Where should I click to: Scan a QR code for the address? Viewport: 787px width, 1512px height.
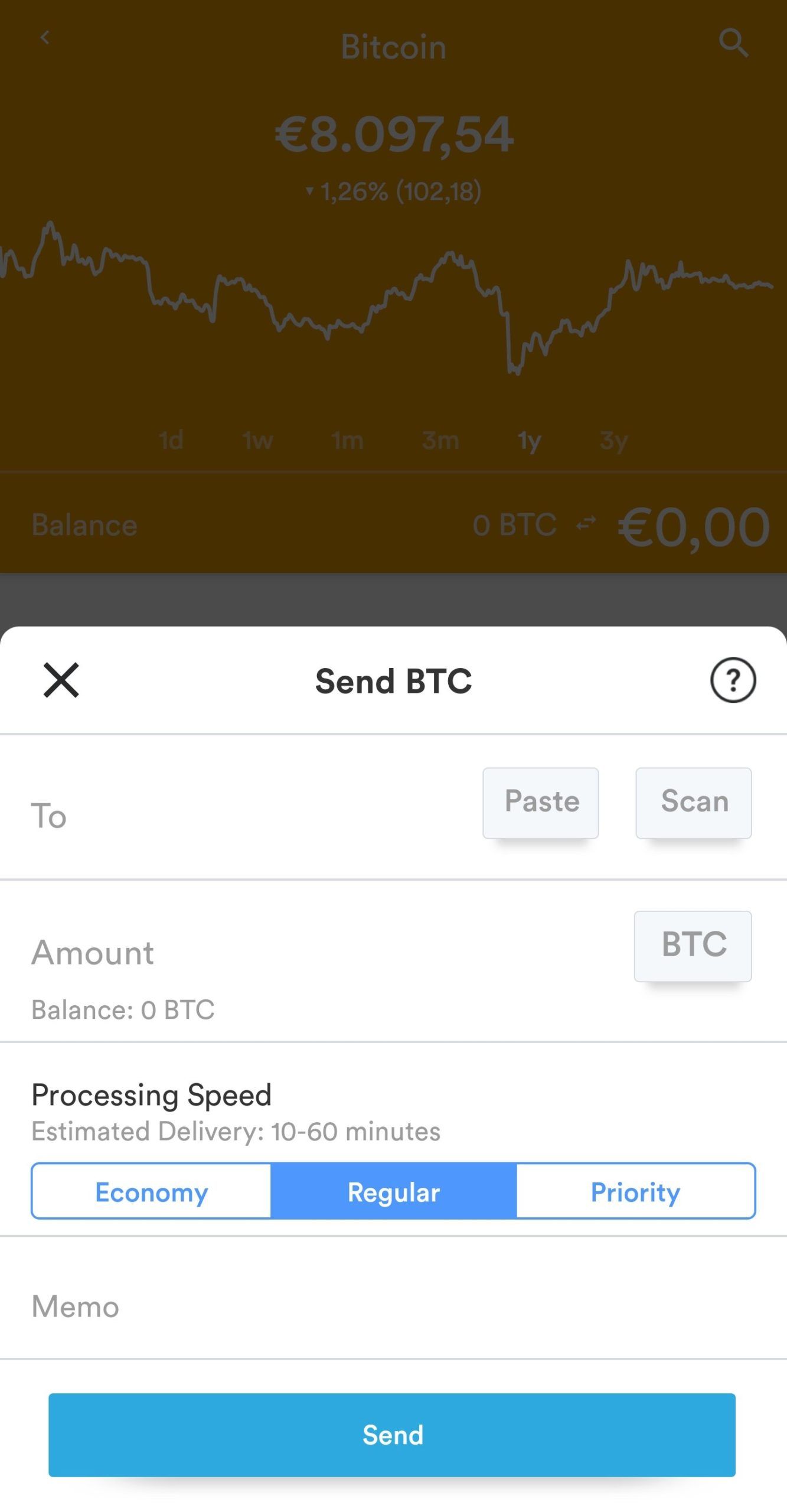pos(693,802)
